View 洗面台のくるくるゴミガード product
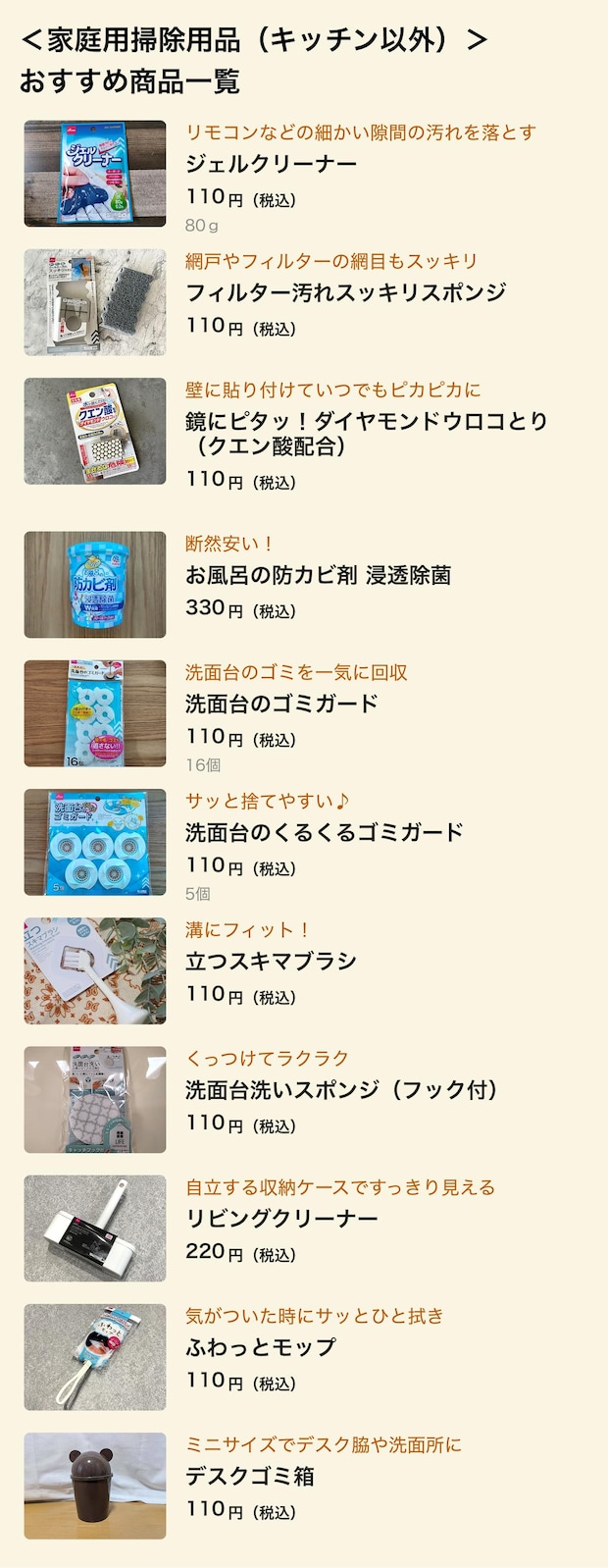 click(324, 832)
